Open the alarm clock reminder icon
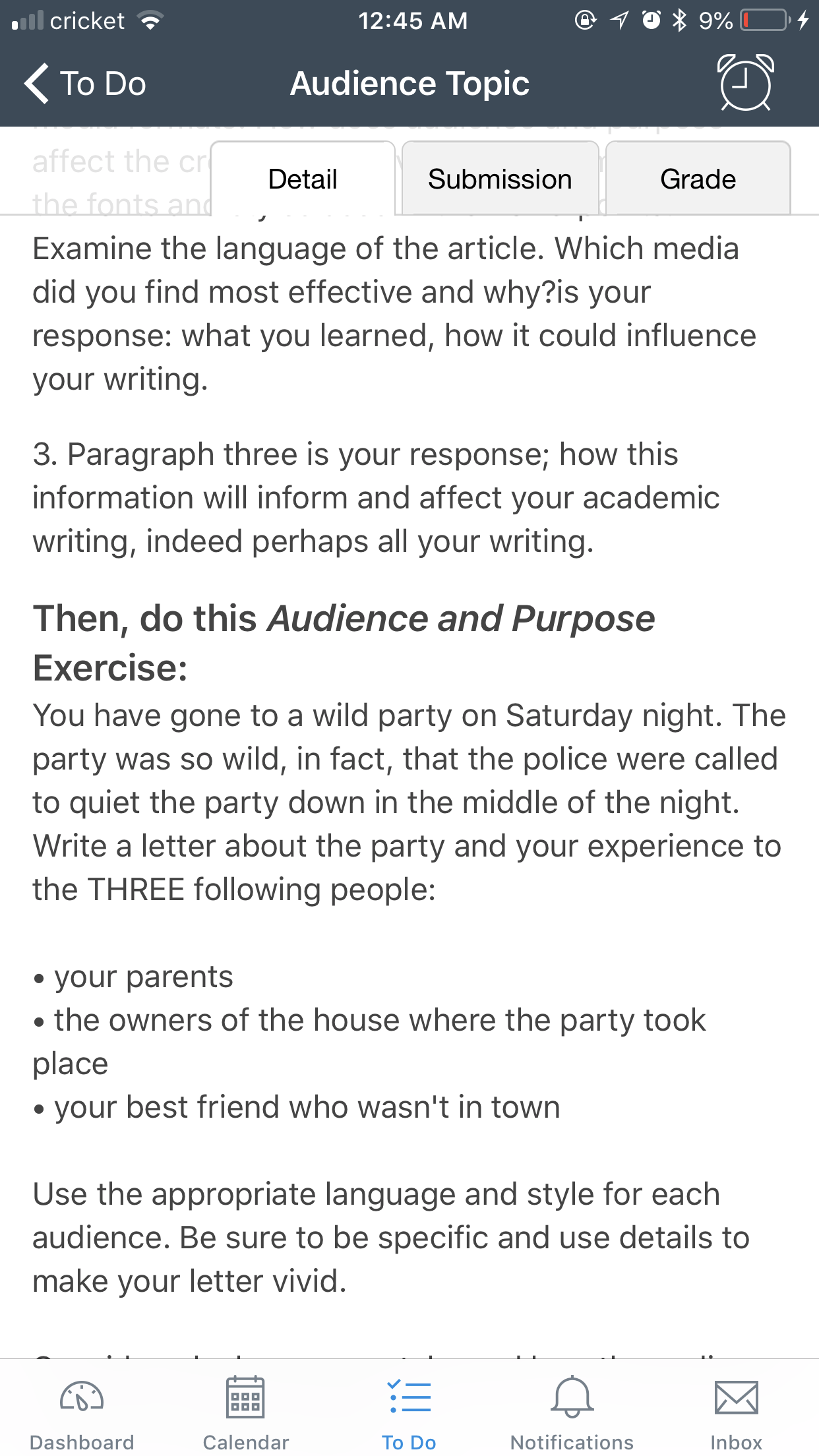 tap(746, 82)
